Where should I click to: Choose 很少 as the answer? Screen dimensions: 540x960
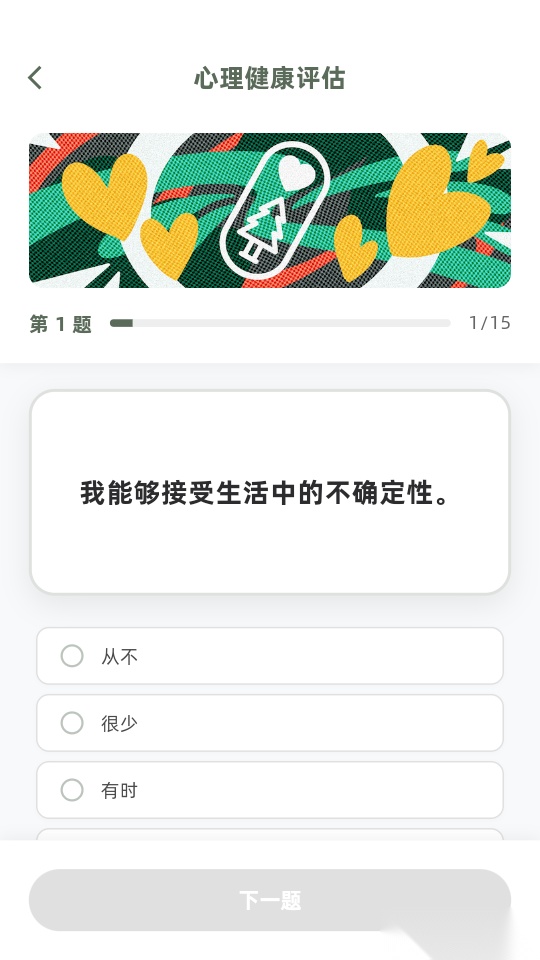270,723
